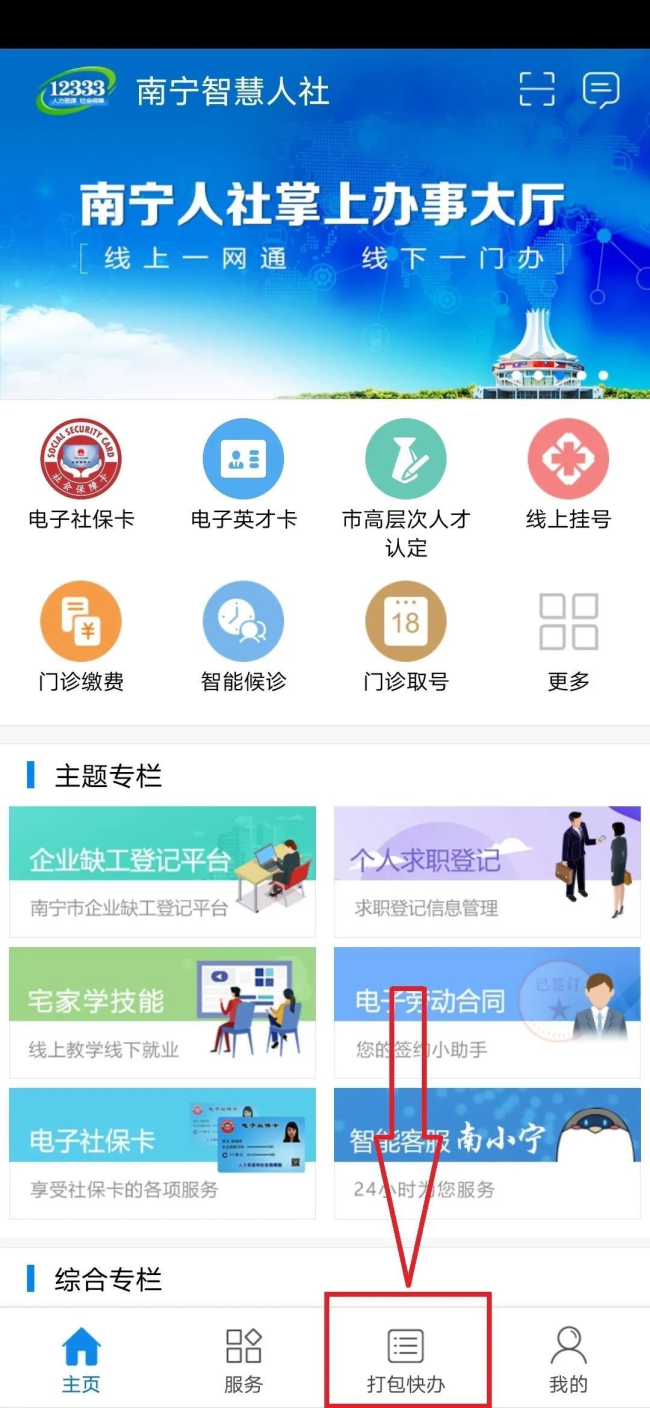Screen dimensions: 650x1408
Task: Open the messages icon in header
Action: [600, 90]
